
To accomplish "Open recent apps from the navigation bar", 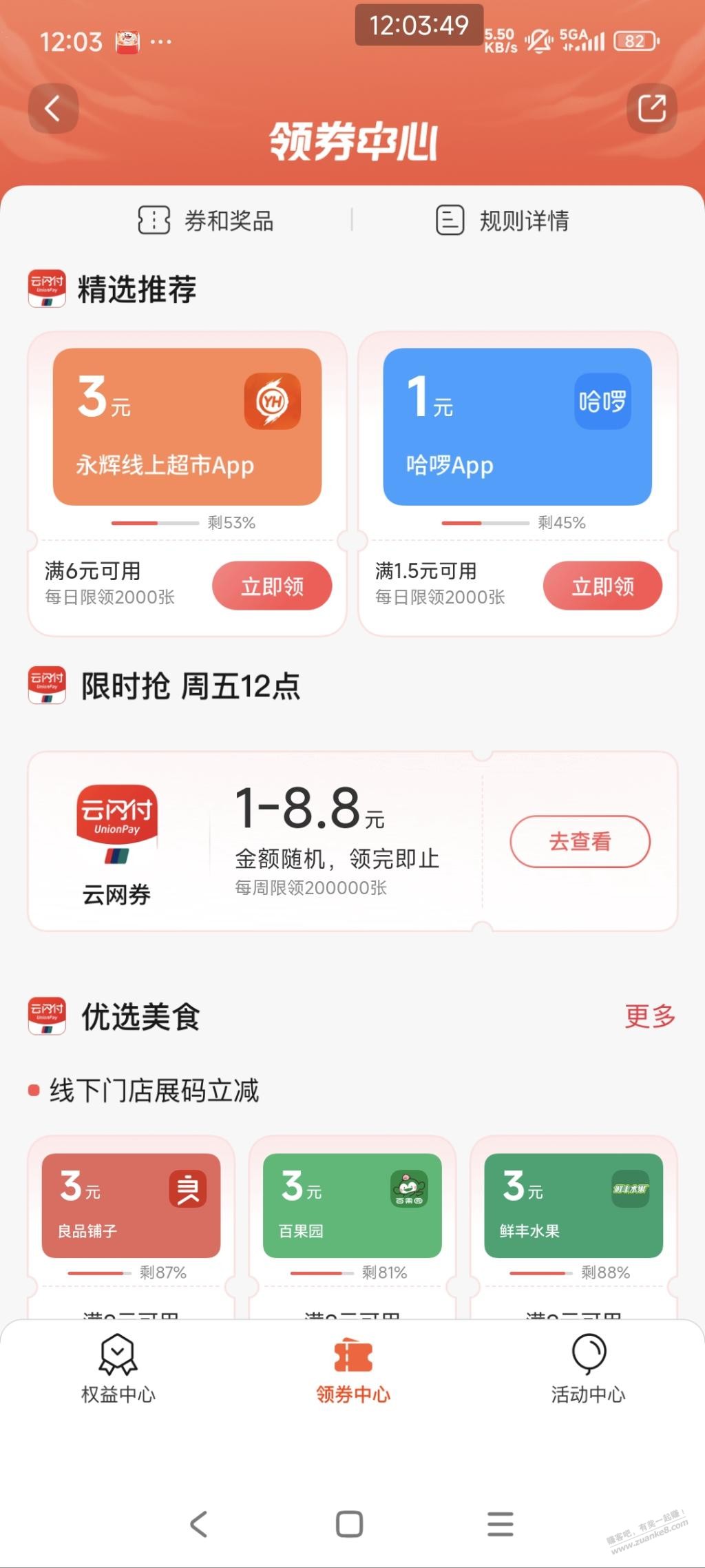I will tap(501, 1523).
